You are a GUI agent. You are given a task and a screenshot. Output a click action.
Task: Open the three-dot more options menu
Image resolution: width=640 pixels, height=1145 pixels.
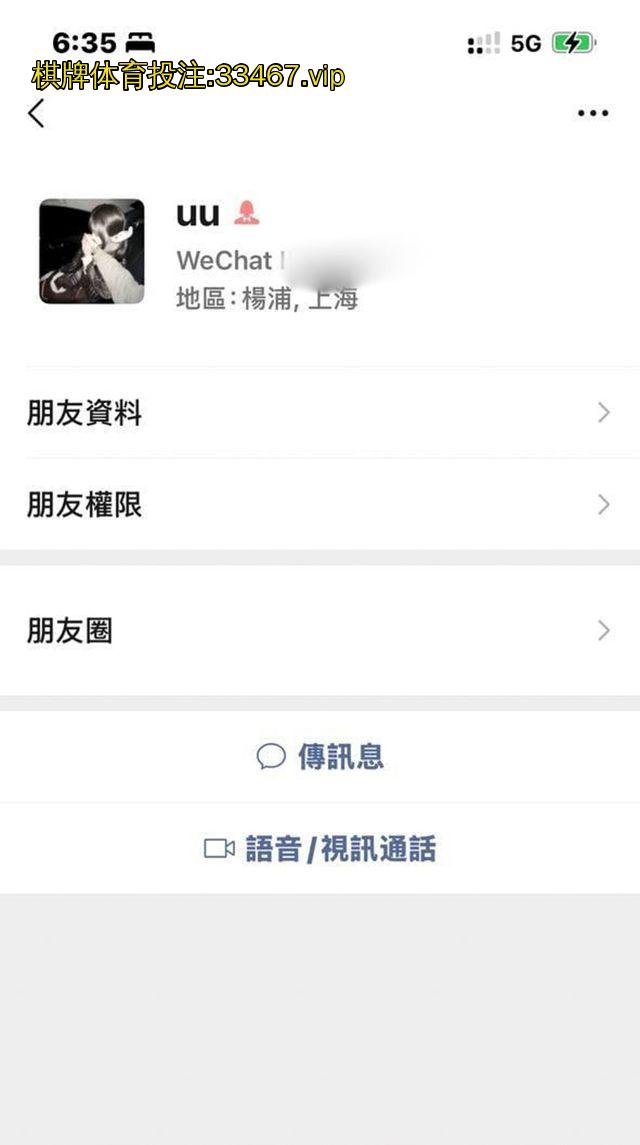[593, 113]
